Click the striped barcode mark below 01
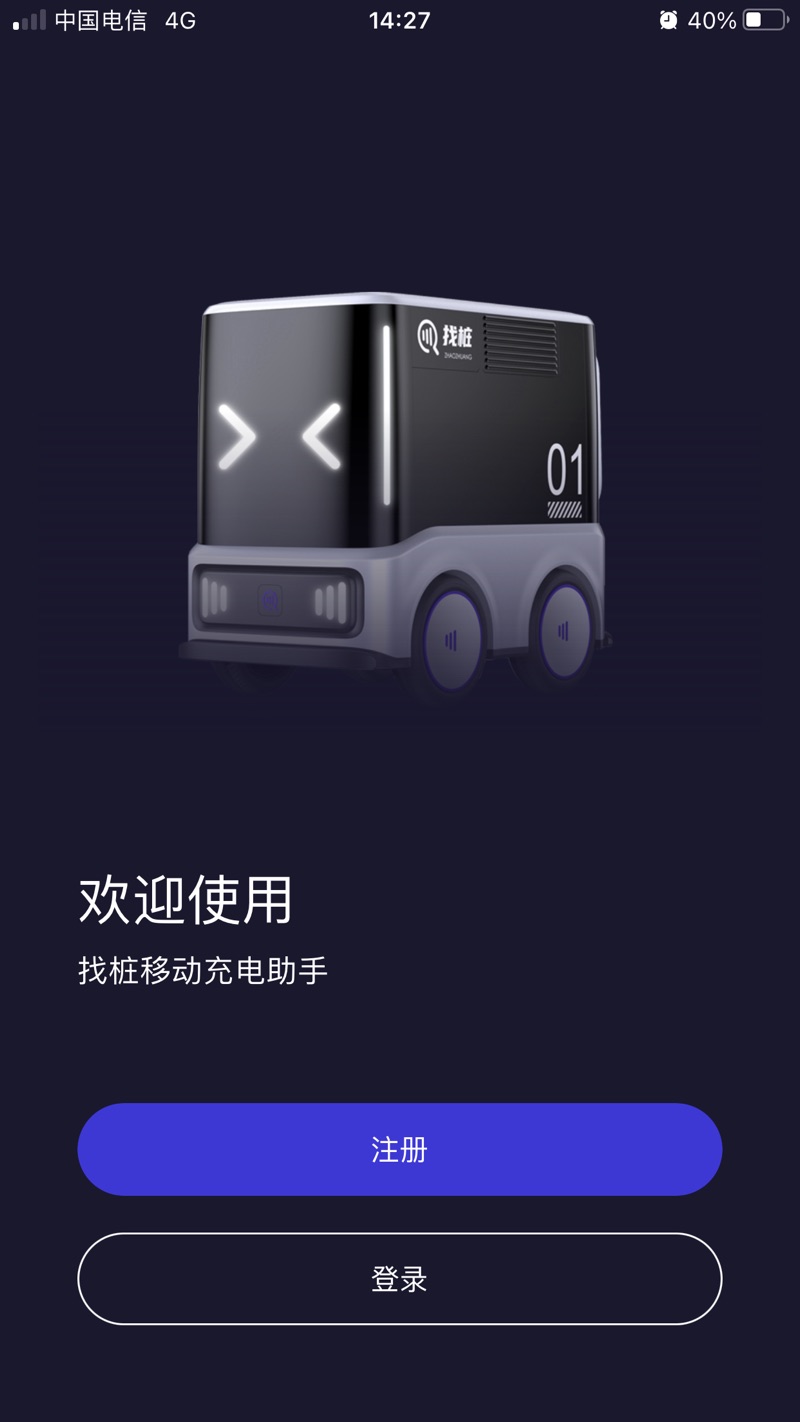The image size is (800, 1422). (565, 508)
